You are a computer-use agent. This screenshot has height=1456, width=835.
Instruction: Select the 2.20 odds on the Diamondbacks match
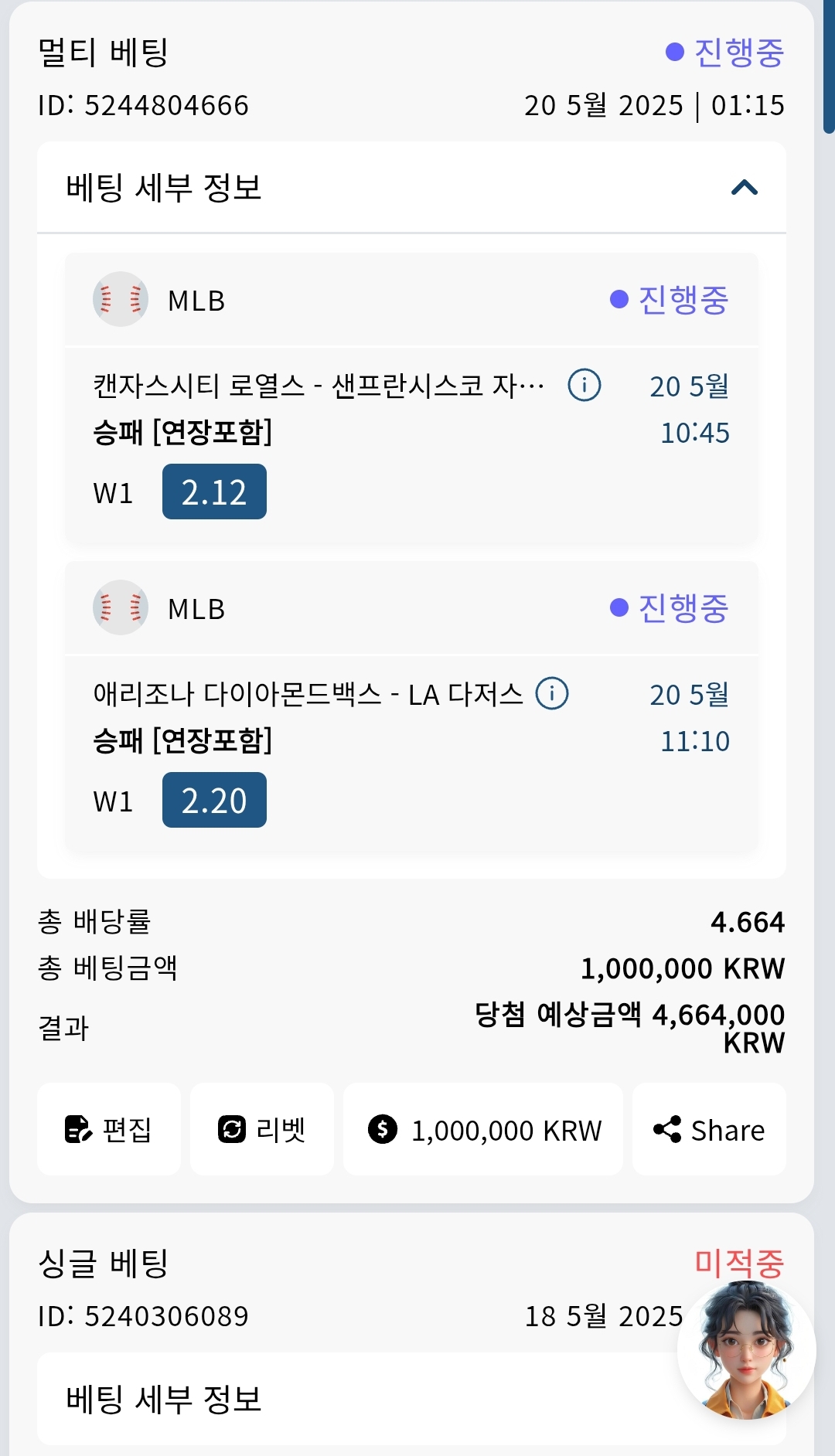[x=214, y=800]
